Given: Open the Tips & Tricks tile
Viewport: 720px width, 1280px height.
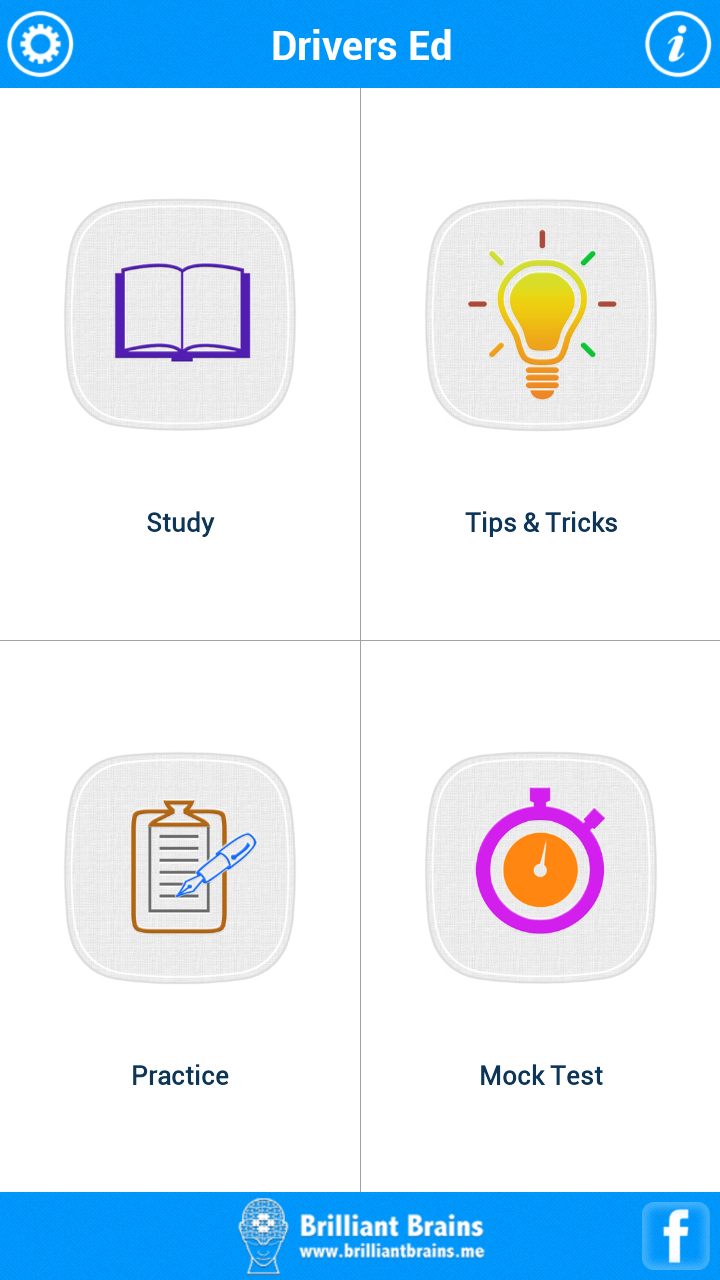Looking at the screenshot, I should (540, 360).
